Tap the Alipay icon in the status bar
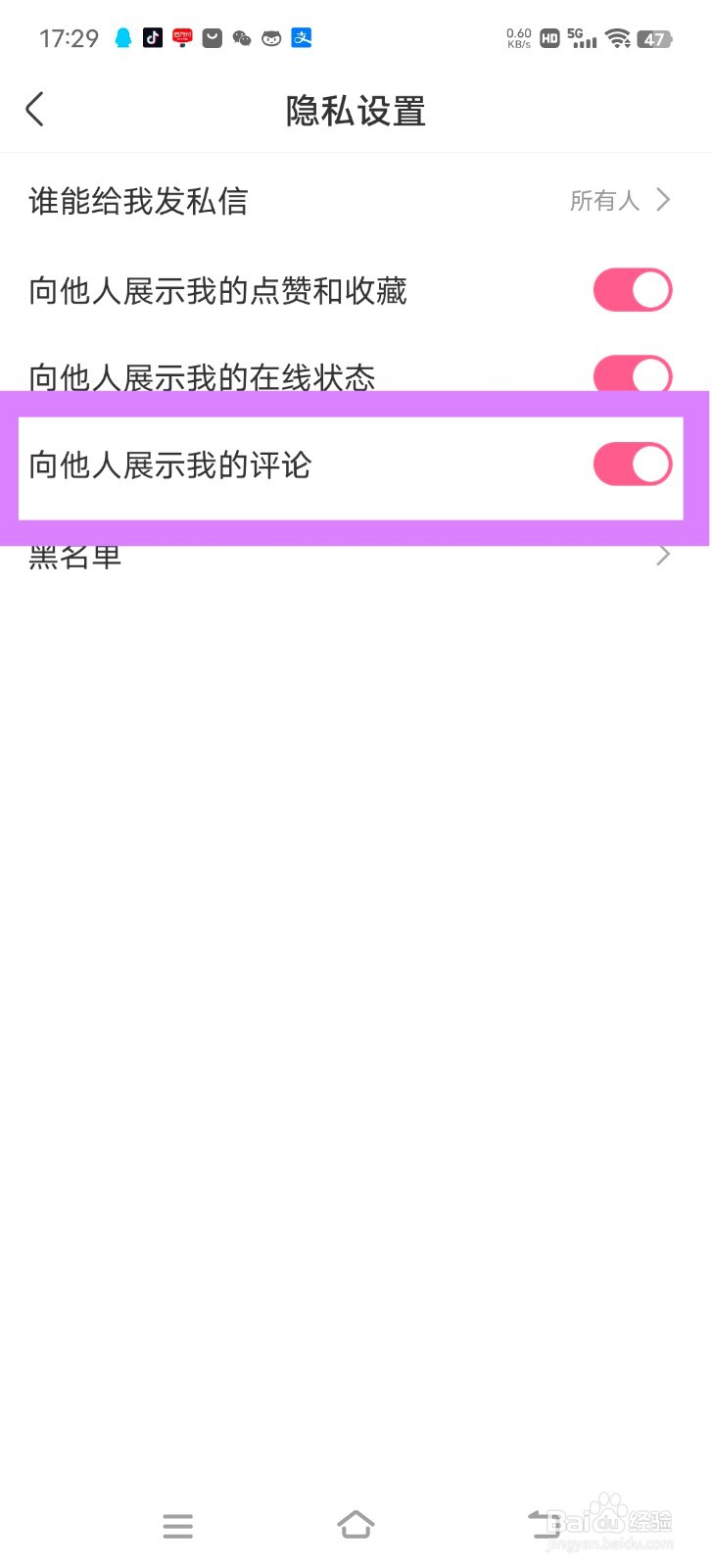Image resolution: width=712 pixels, height=1568 pixels. click(x=302, y=37)
